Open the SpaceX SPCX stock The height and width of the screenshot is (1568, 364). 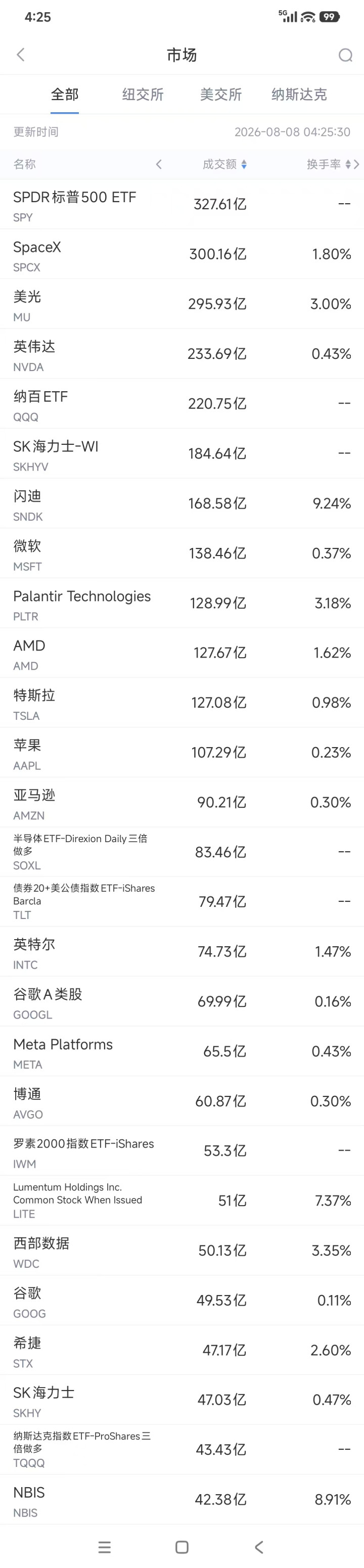tap(182, 254)
